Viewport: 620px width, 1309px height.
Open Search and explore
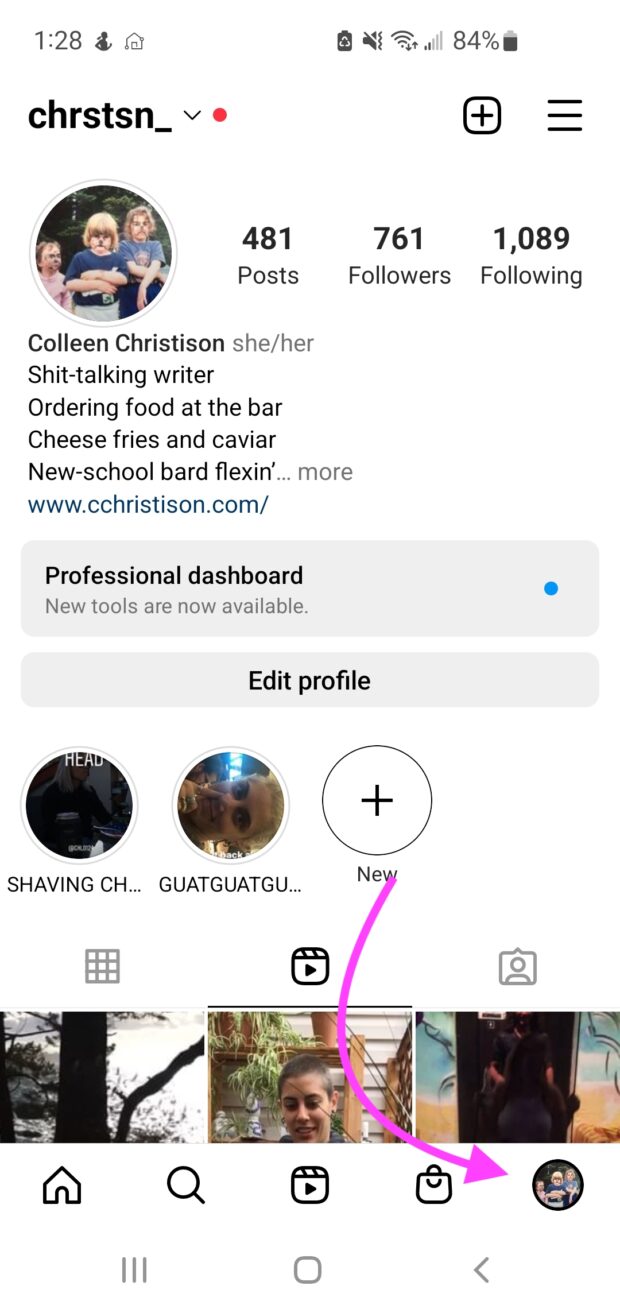click(x=185, y=1185)
